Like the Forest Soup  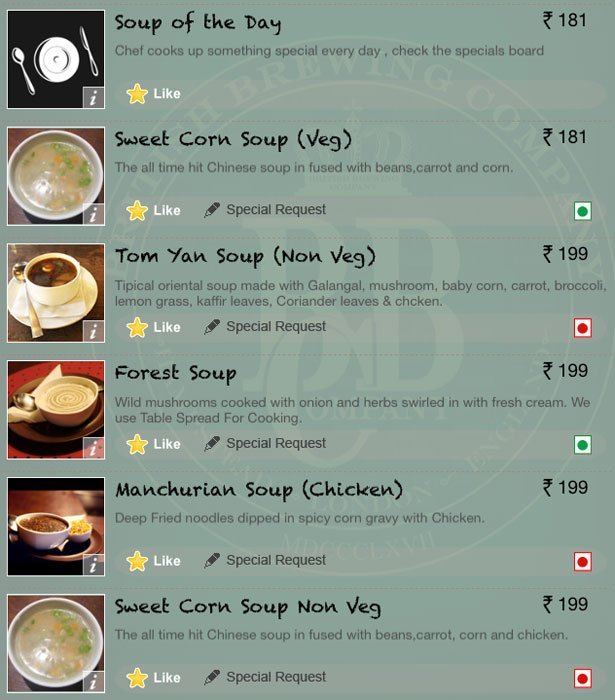[153, 444]
